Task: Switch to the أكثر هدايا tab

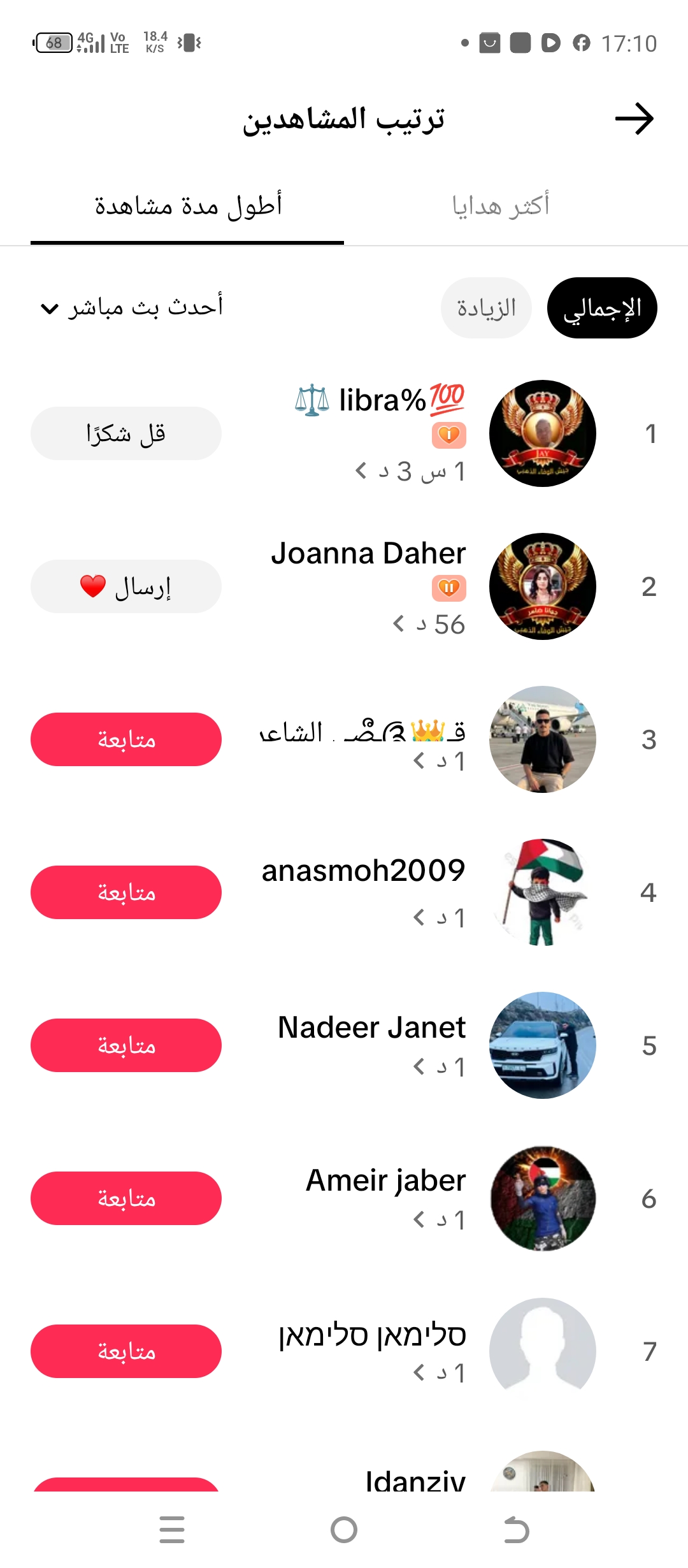Action: pos(501,206)
